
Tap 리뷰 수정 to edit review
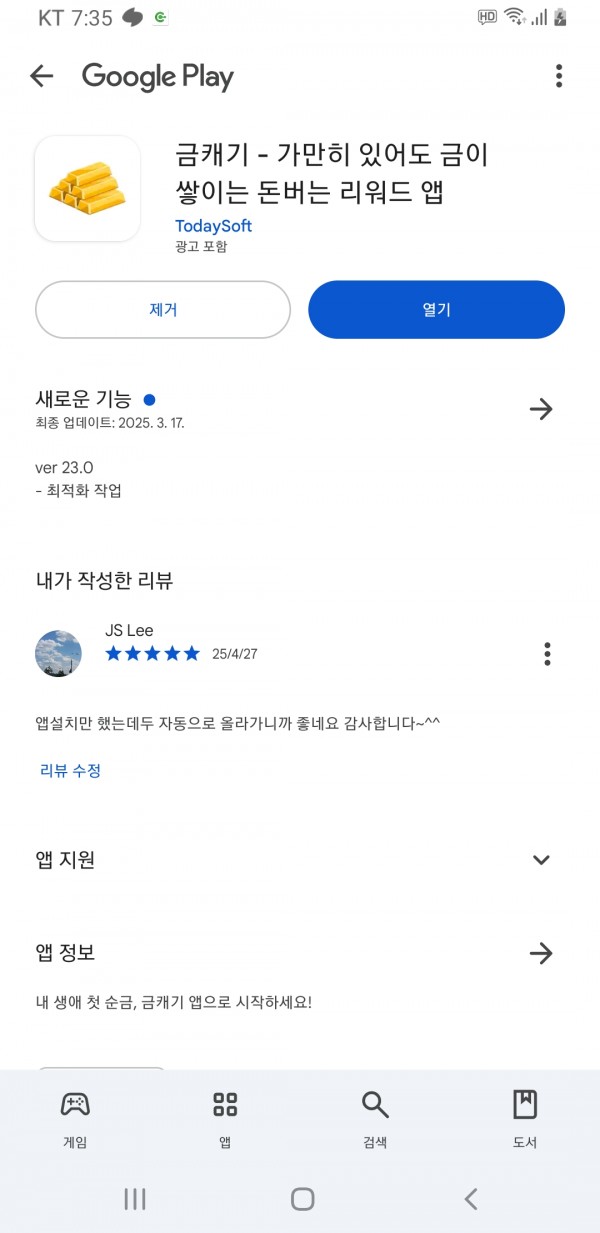[x=70, y=770]
